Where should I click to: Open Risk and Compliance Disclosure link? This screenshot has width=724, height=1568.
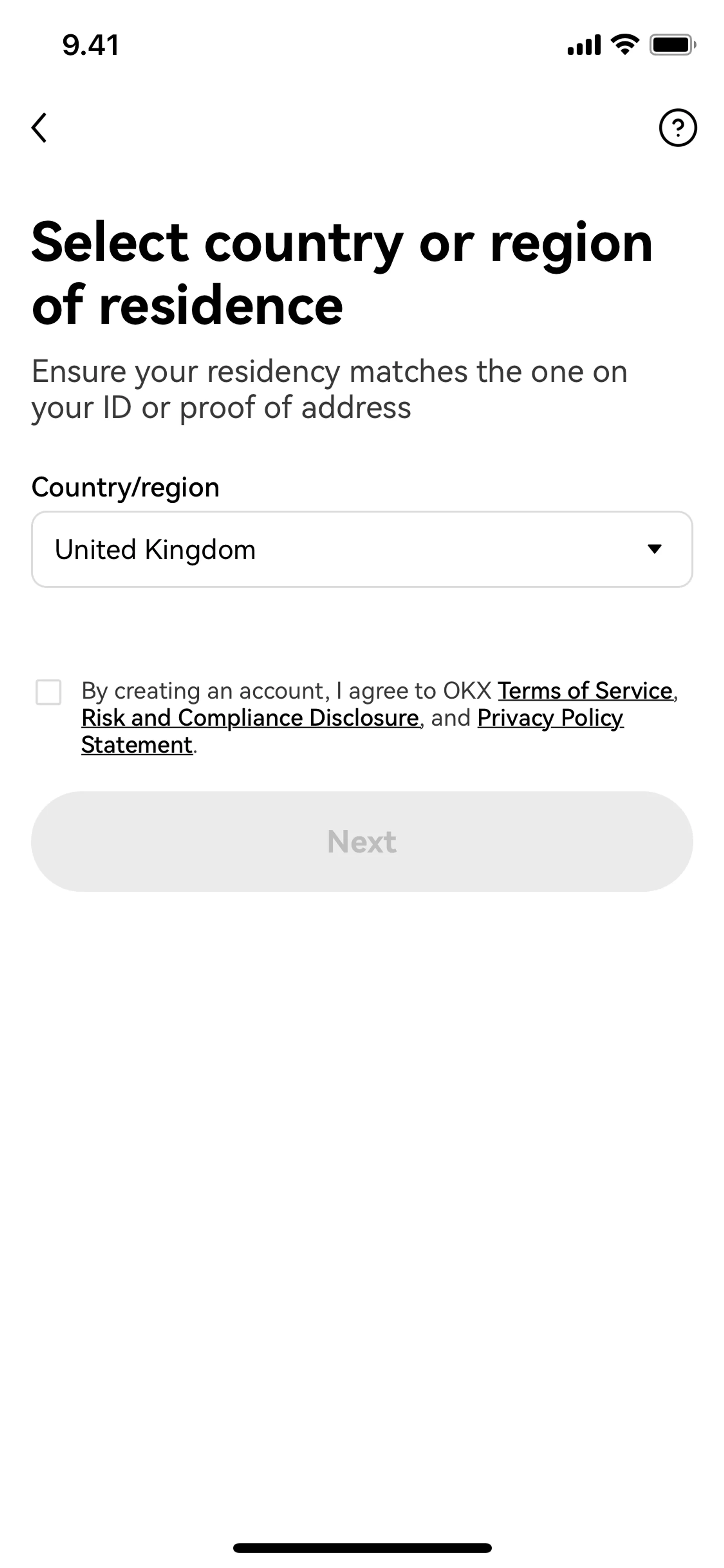click(x=250, y=718)
